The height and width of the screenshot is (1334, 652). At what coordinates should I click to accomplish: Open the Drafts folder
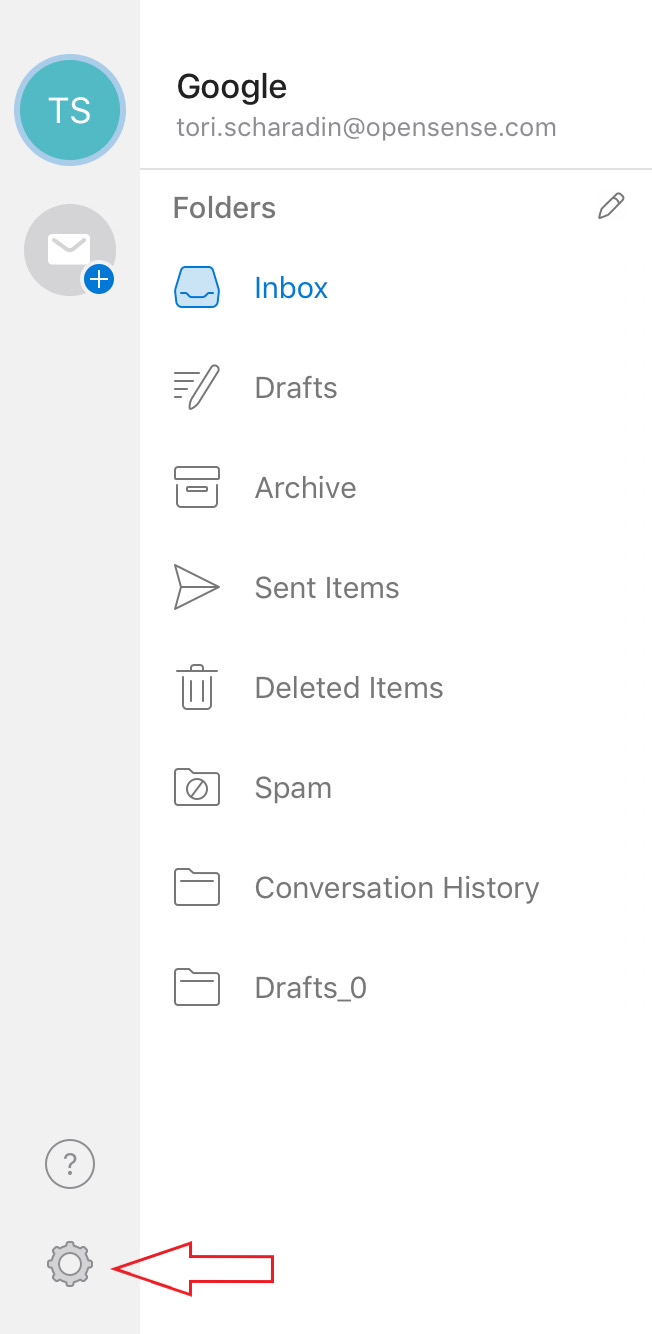(396, 388)
